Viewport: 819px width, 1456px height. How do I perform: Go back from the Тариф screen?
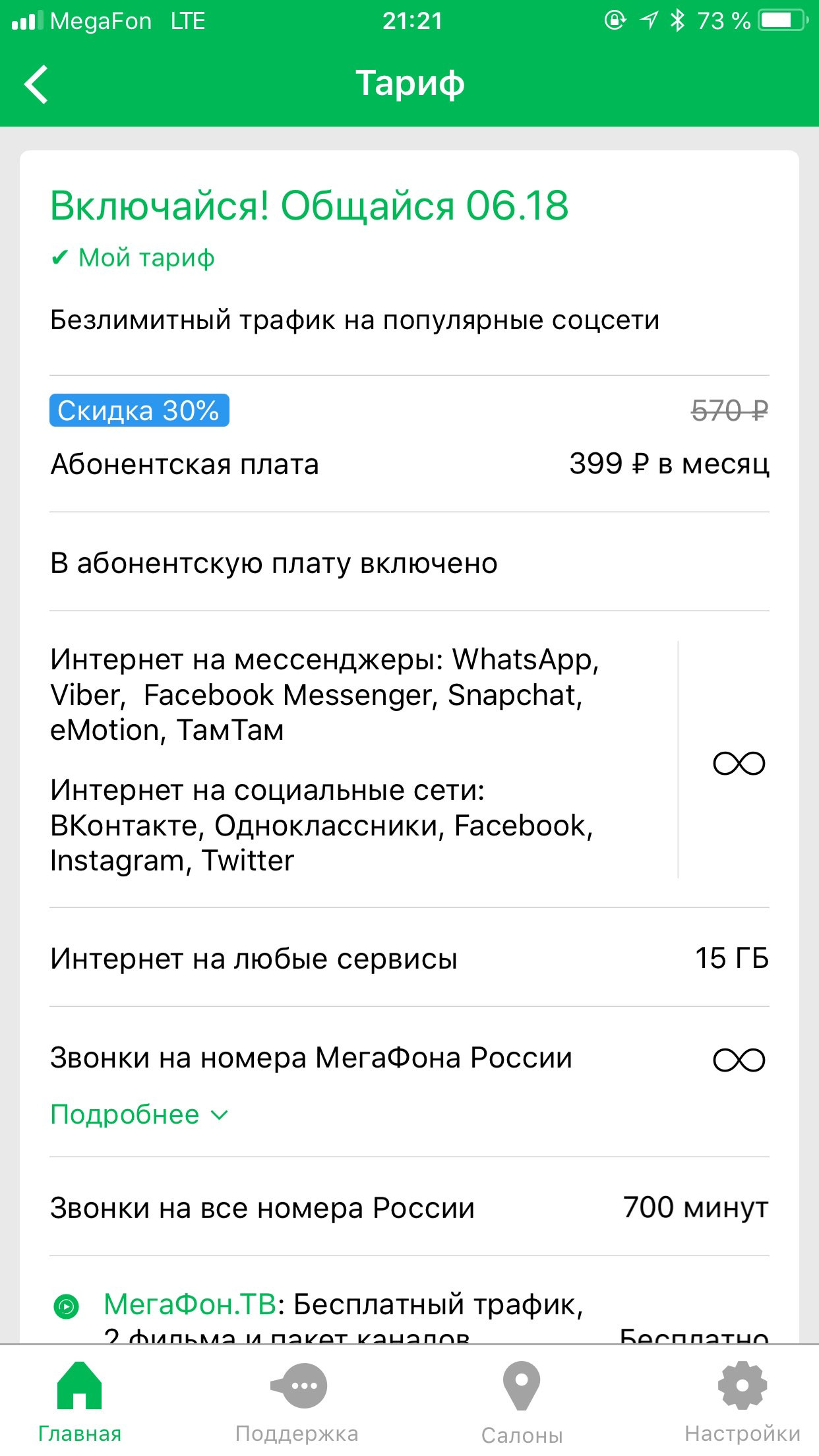36,84
